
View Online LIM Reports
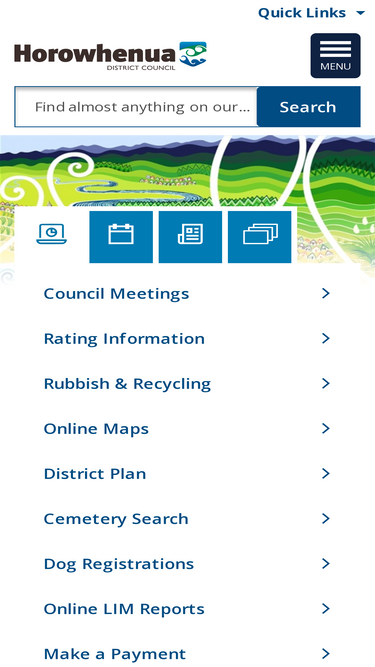[x=187, y=609]
